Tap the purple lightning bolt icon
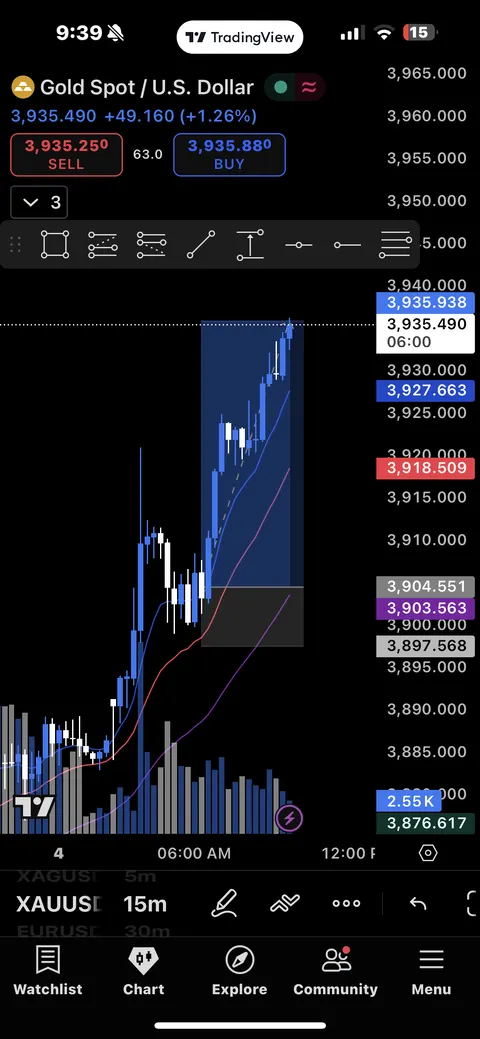 (289, 818)
